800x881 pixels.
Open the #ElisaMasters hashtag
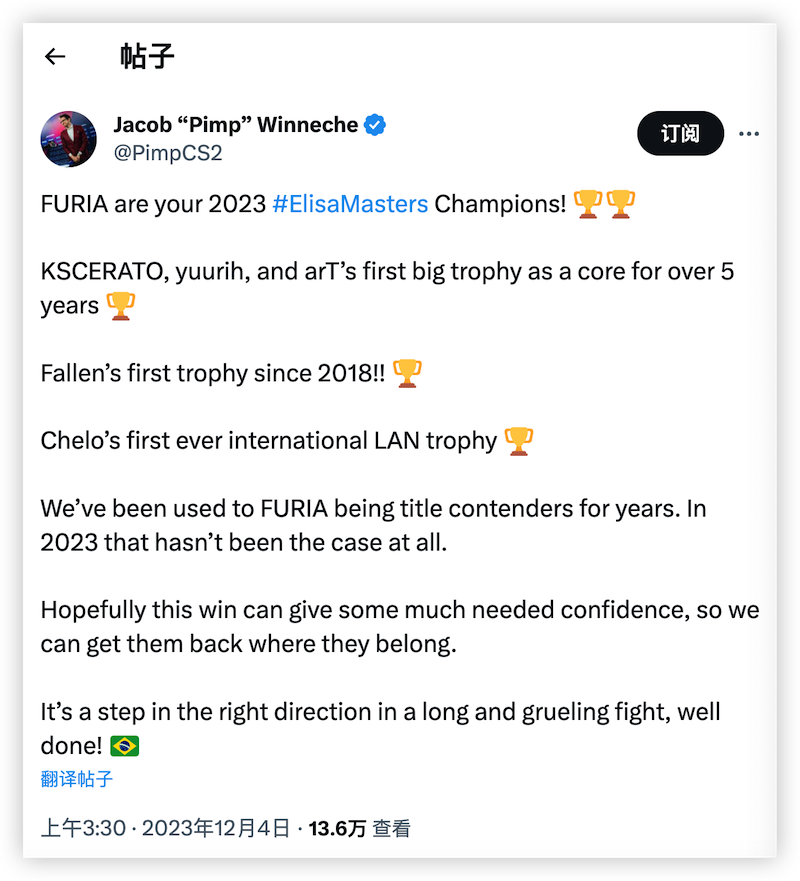point(350,204)
